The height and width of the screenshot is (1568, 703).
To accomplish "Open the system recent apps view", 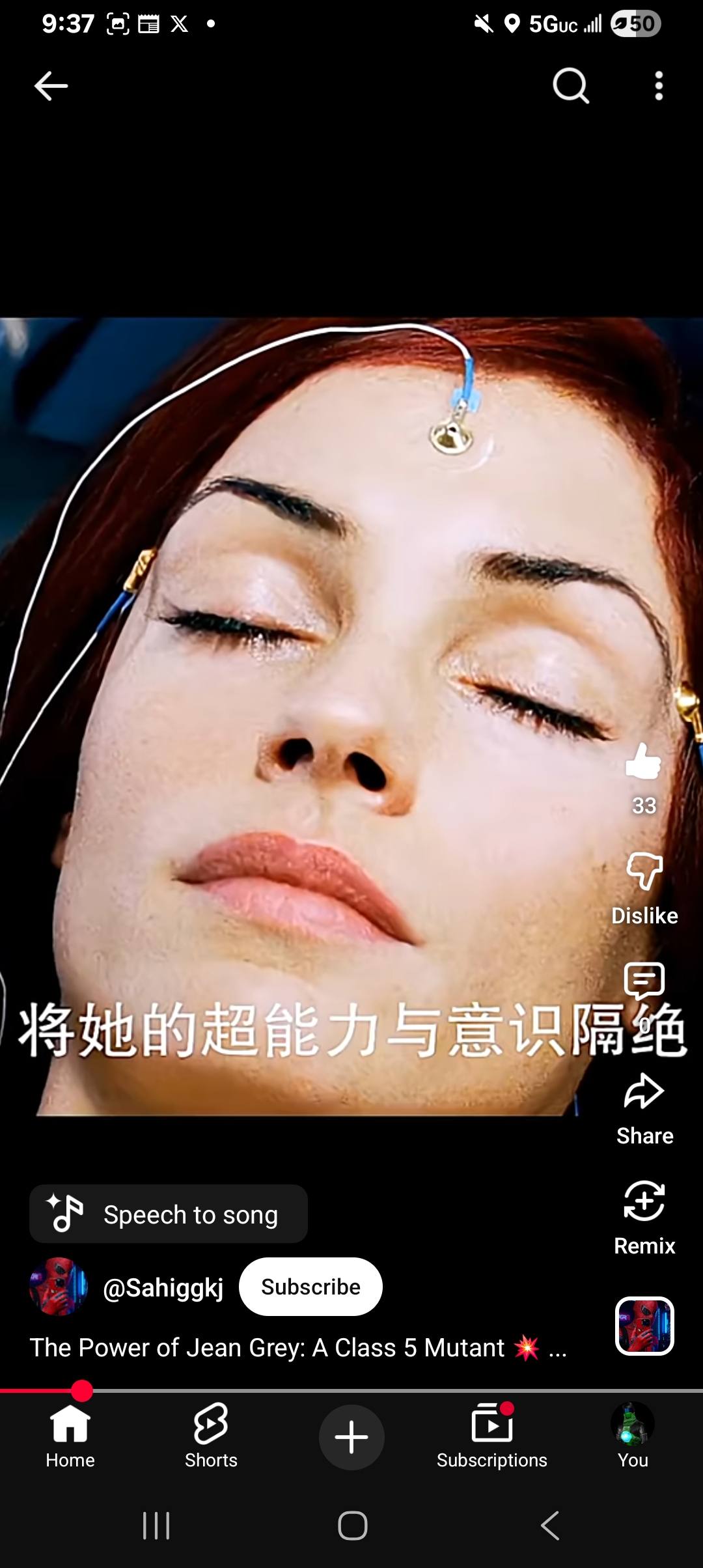I will pos(156,1526).
